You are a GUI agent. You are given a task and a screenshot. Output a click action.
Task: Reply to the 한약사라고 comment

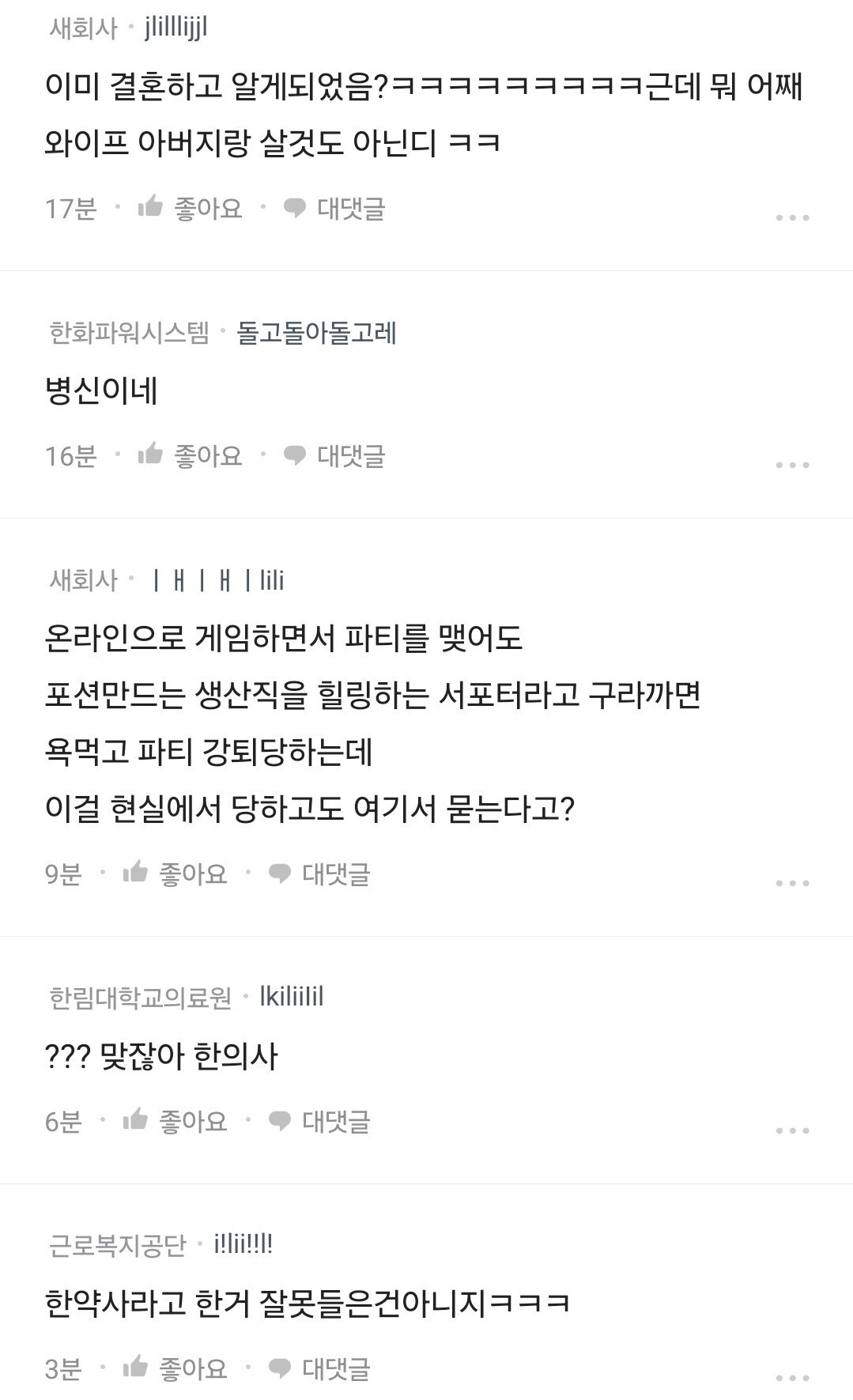pyautogui.click(x=319, y=1368)
